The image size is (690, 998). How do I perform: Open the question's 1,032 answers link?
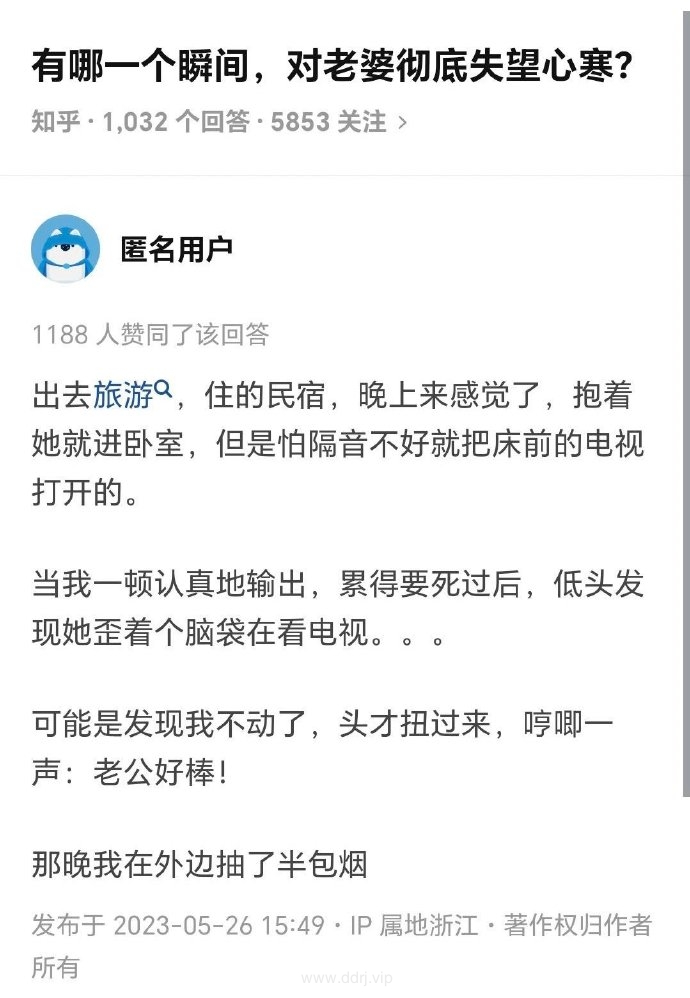(176, 123)
